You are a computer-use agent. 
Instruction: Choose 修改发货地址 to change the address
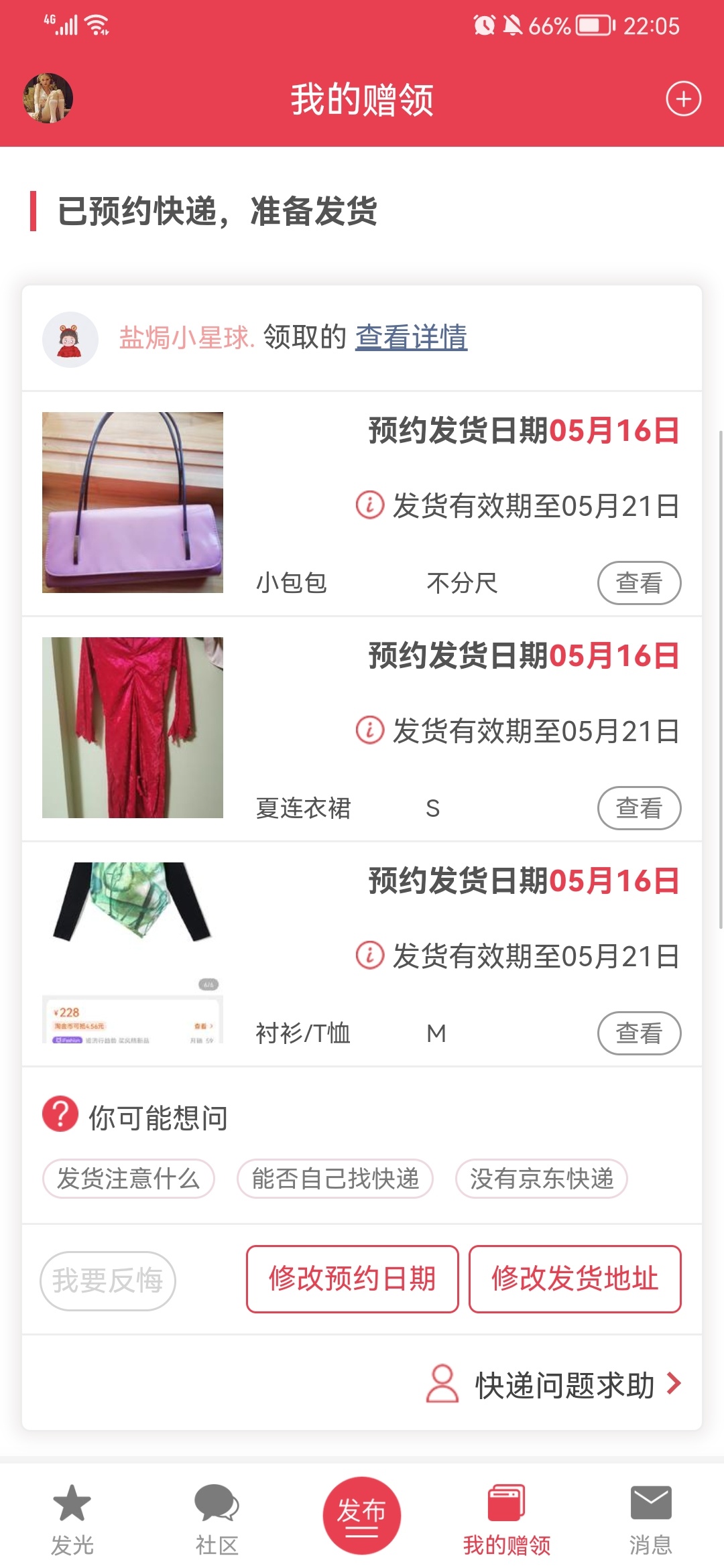coord(575,1279)
